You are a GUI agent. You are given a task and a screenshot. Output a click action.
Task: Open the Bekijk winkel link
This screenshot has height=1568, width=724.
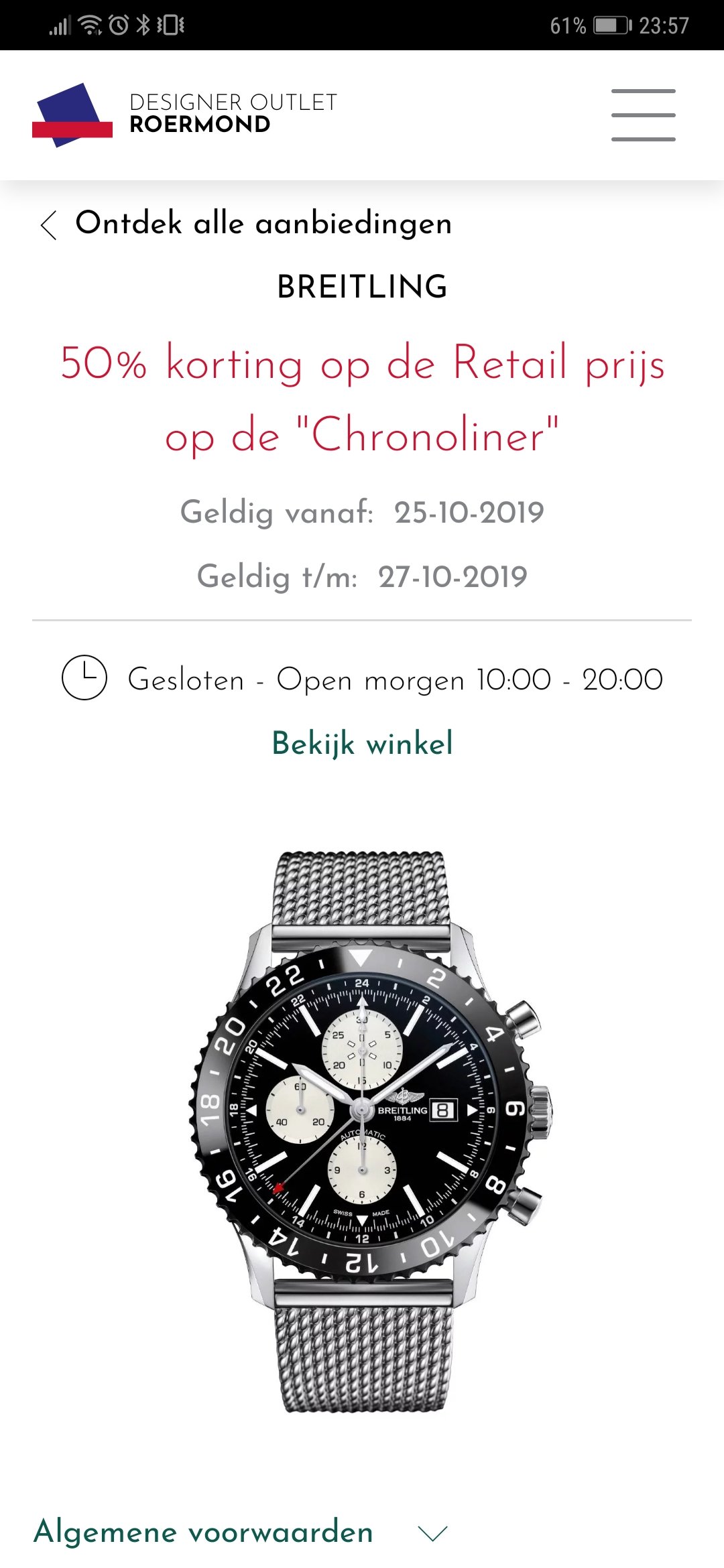(362, 744)
